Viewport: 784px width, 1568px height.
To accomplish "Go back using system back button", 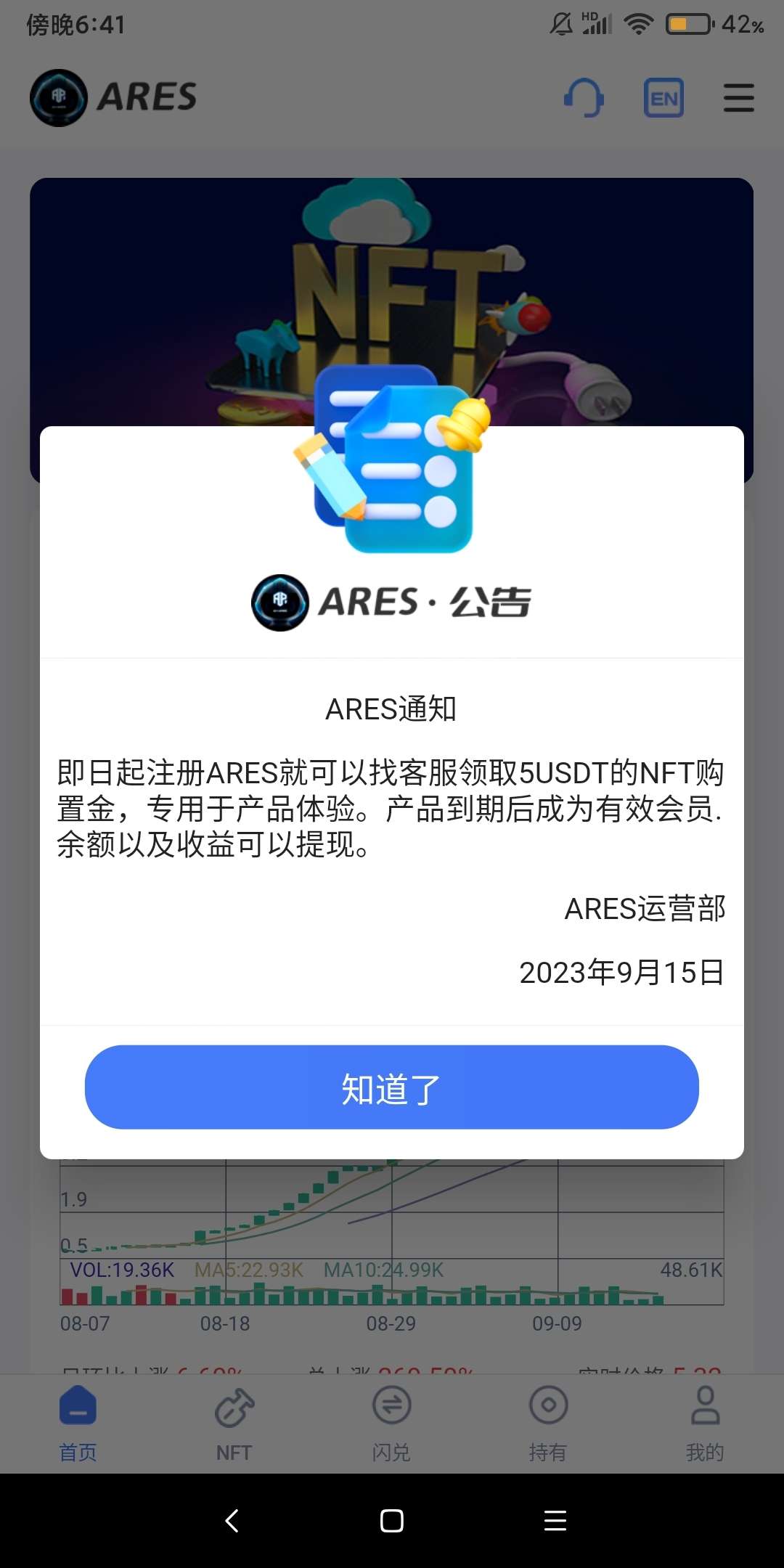I will coord(232,1520).
